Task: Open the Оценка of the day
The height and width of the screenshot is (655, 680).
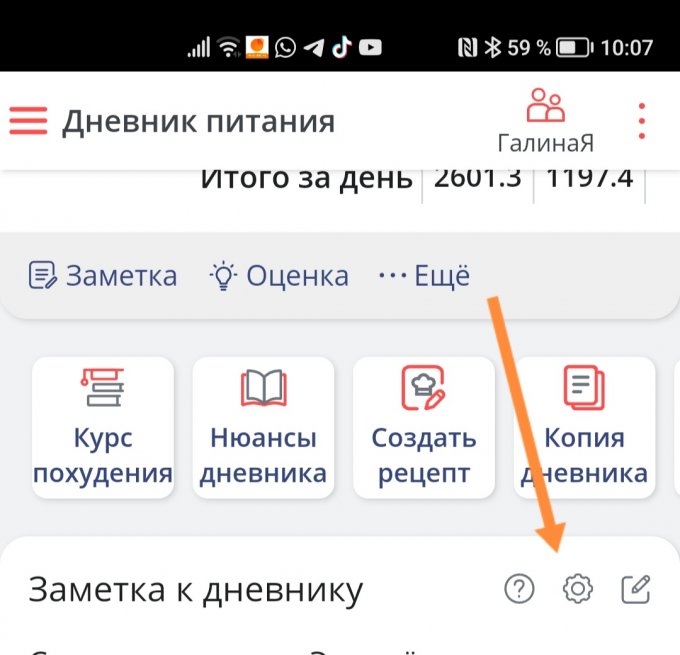Action: pos(279,275)
